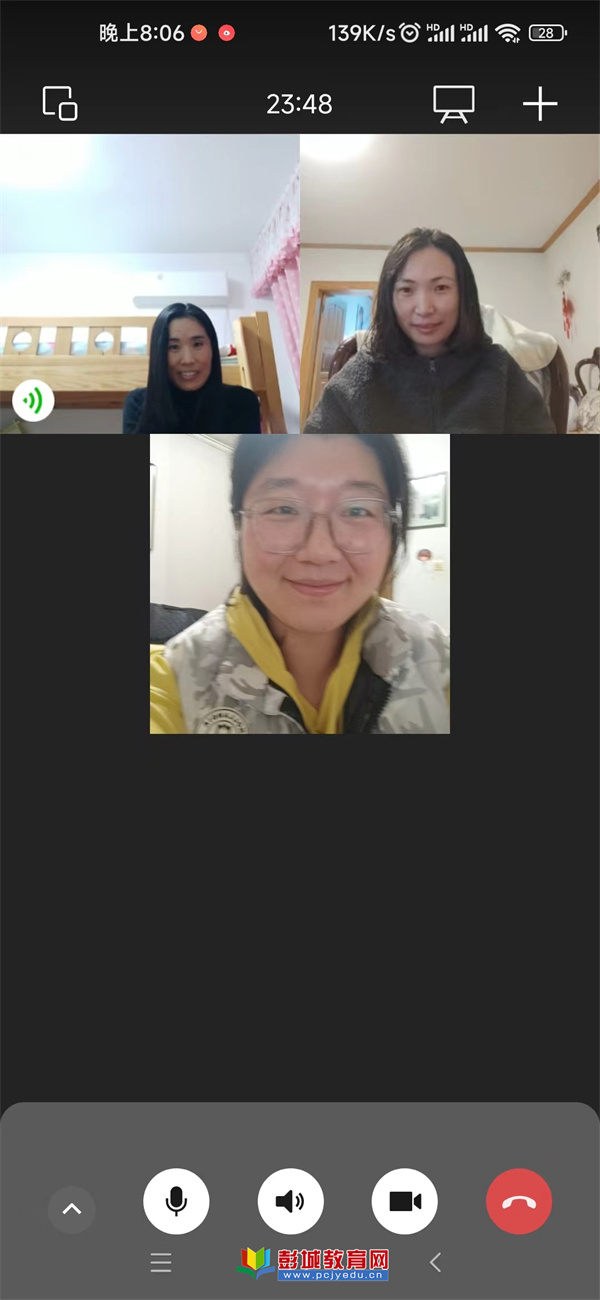Enlarge the video tile of woman in gray fleece
Image resolution: width=600 pixels, height=1300 pixels.
click(450, 284)
